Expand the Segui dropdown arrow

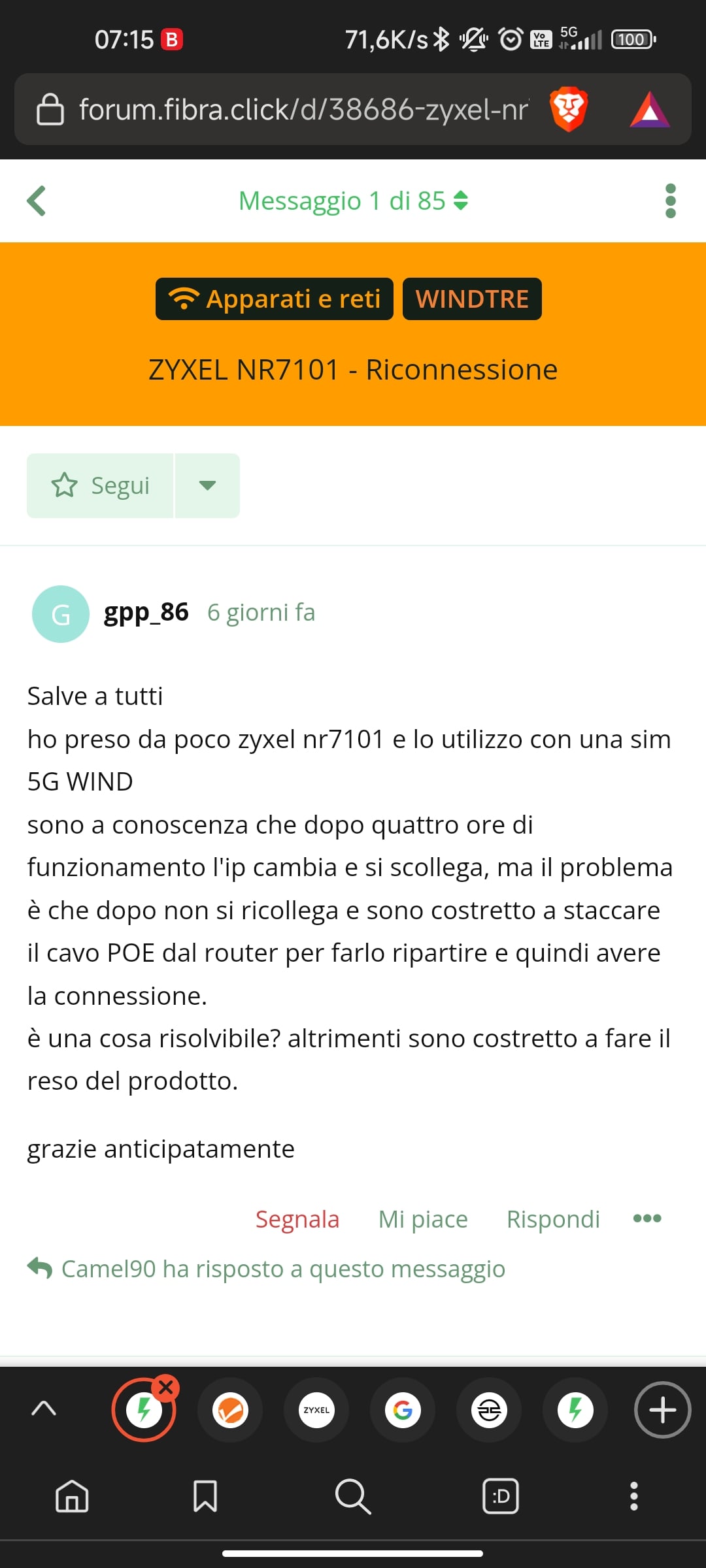coord(207,485)
